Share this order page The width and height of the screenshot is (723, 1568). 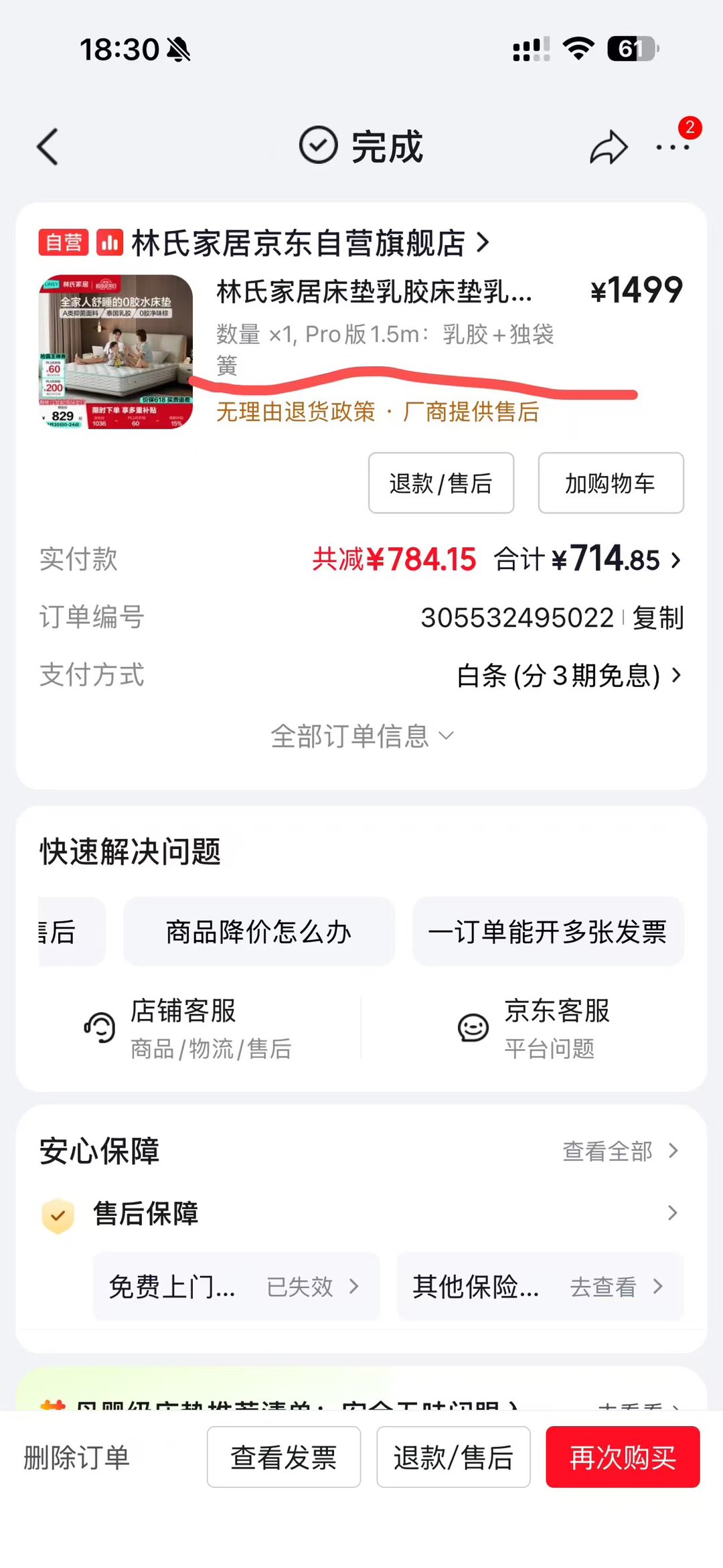(608, 147)
